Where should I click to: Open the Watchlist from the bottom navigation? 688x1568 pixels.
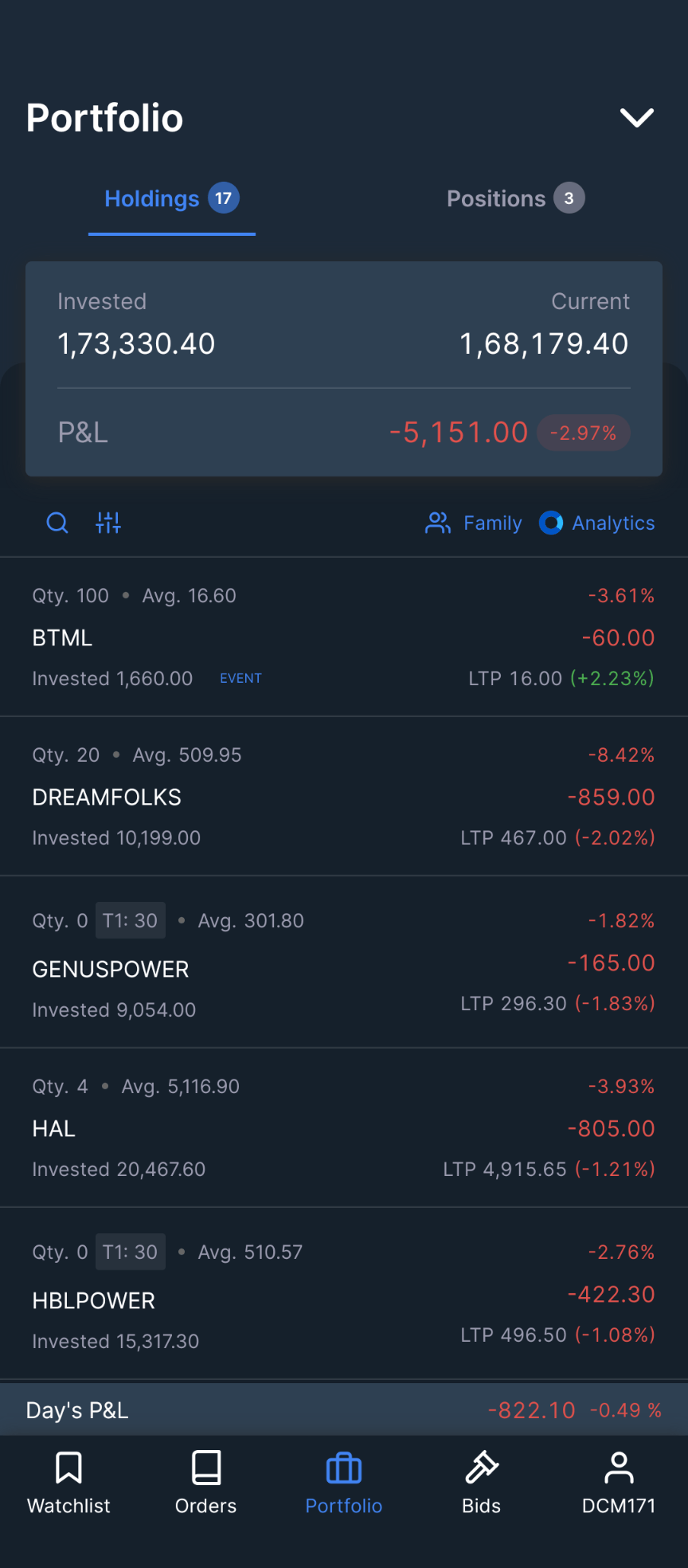[x=68, y=1480]
